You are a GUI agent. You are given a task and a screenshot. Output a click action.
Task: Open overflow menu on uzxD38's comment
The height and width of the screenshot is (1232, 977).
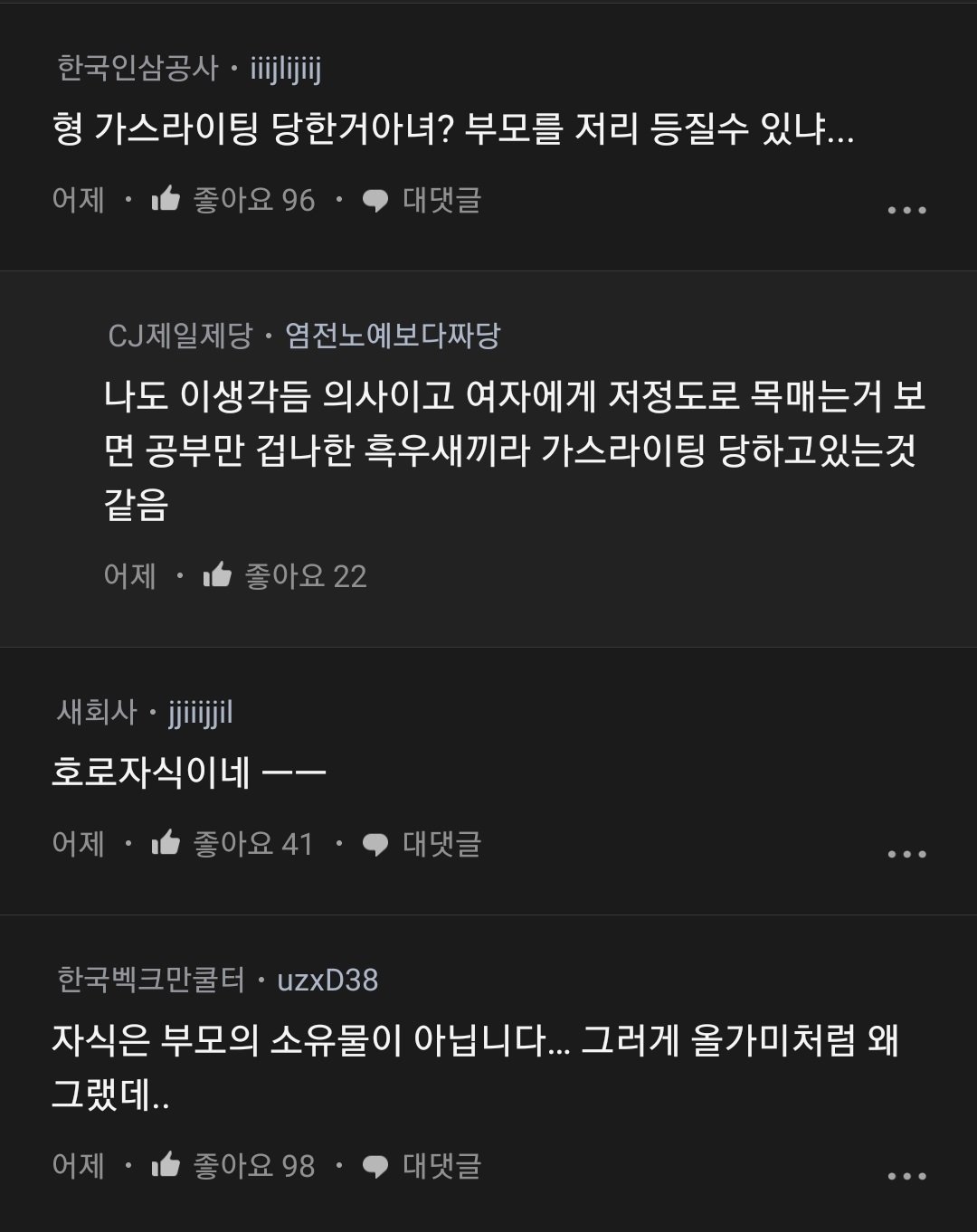[906, 1176]
